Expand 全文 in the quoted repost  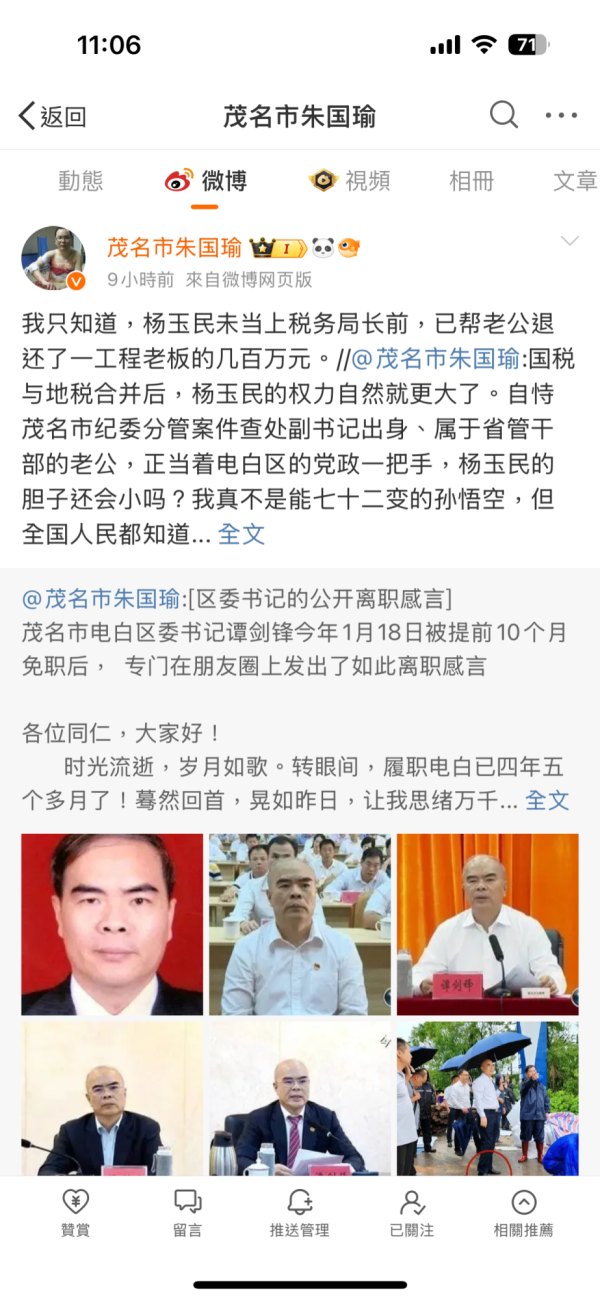click(x=547, y=800)
